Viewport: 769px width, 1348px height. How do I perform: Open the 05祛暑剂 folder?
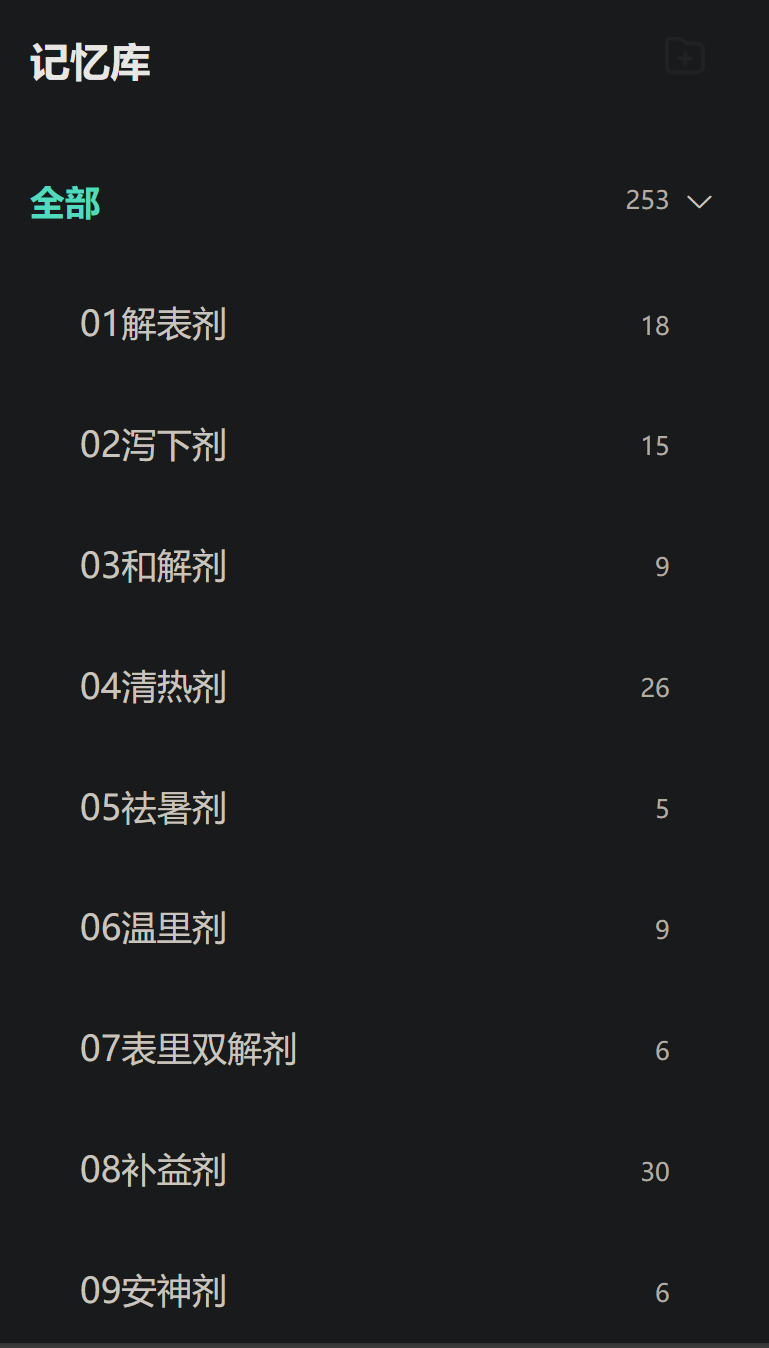click(x=384, y=809)
